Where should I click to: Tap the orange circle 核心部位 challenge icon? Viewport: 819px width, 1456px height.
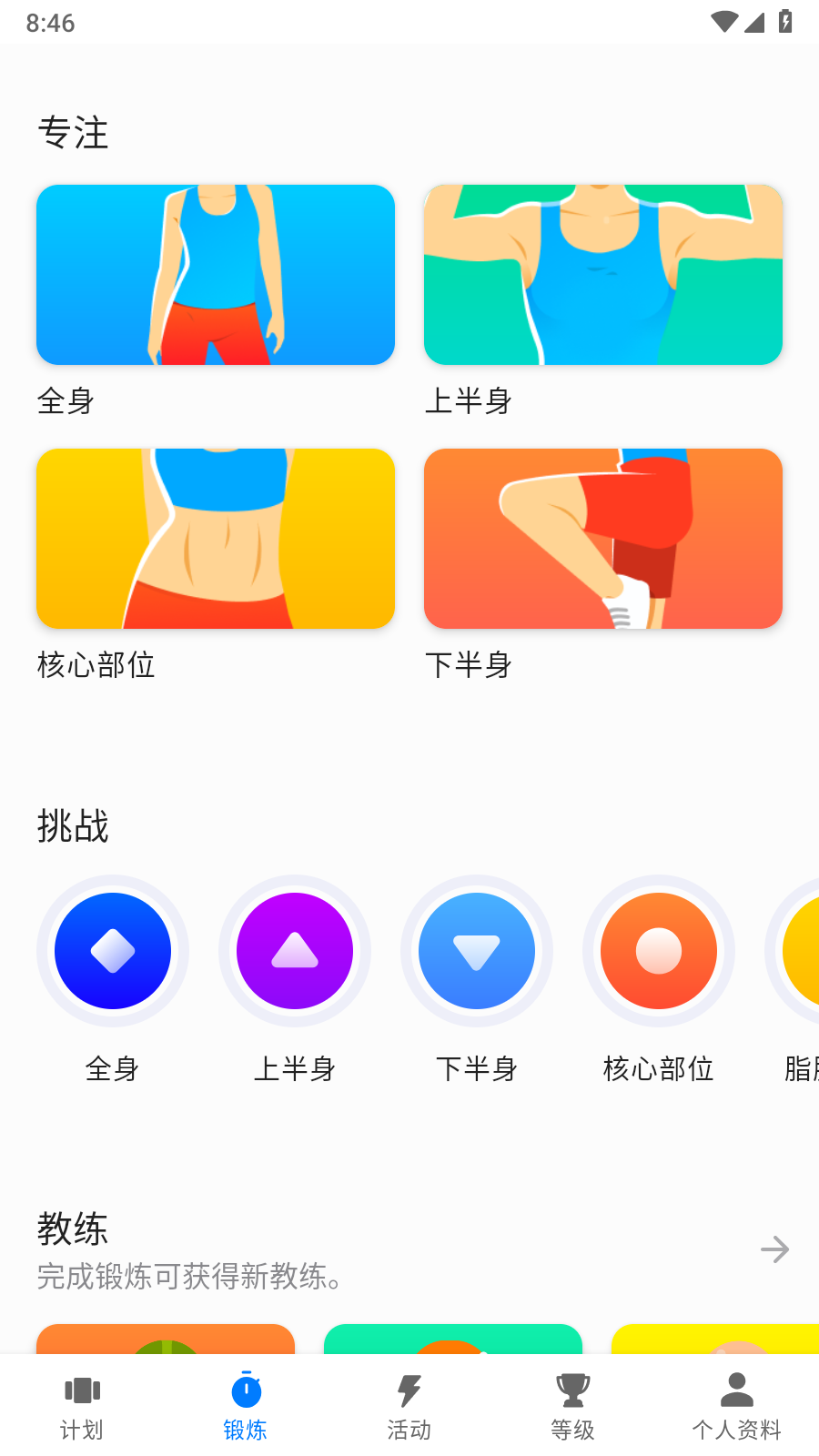coord(658,951)
